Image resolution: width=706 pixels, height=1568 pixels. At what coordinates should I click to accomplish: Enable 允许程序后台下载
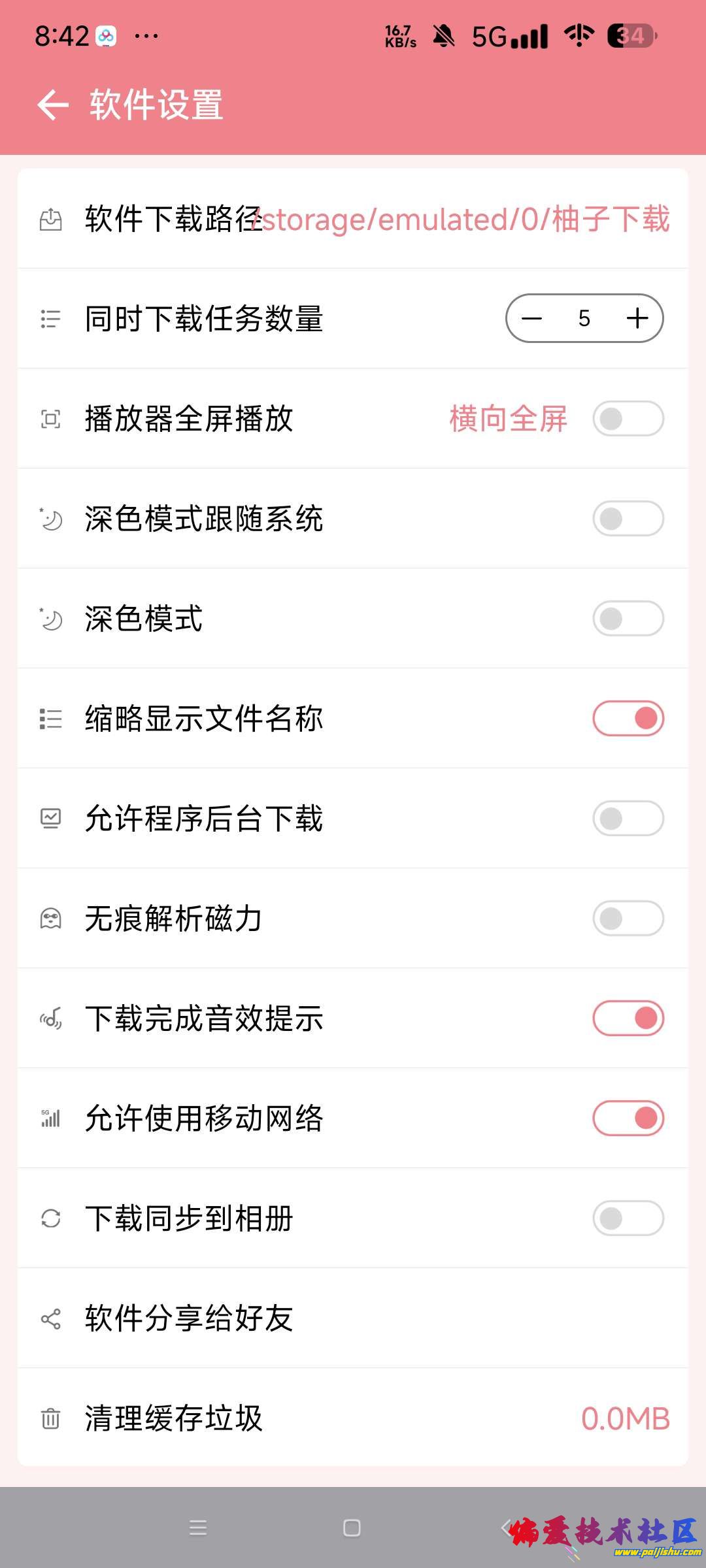tap(628, 819)
